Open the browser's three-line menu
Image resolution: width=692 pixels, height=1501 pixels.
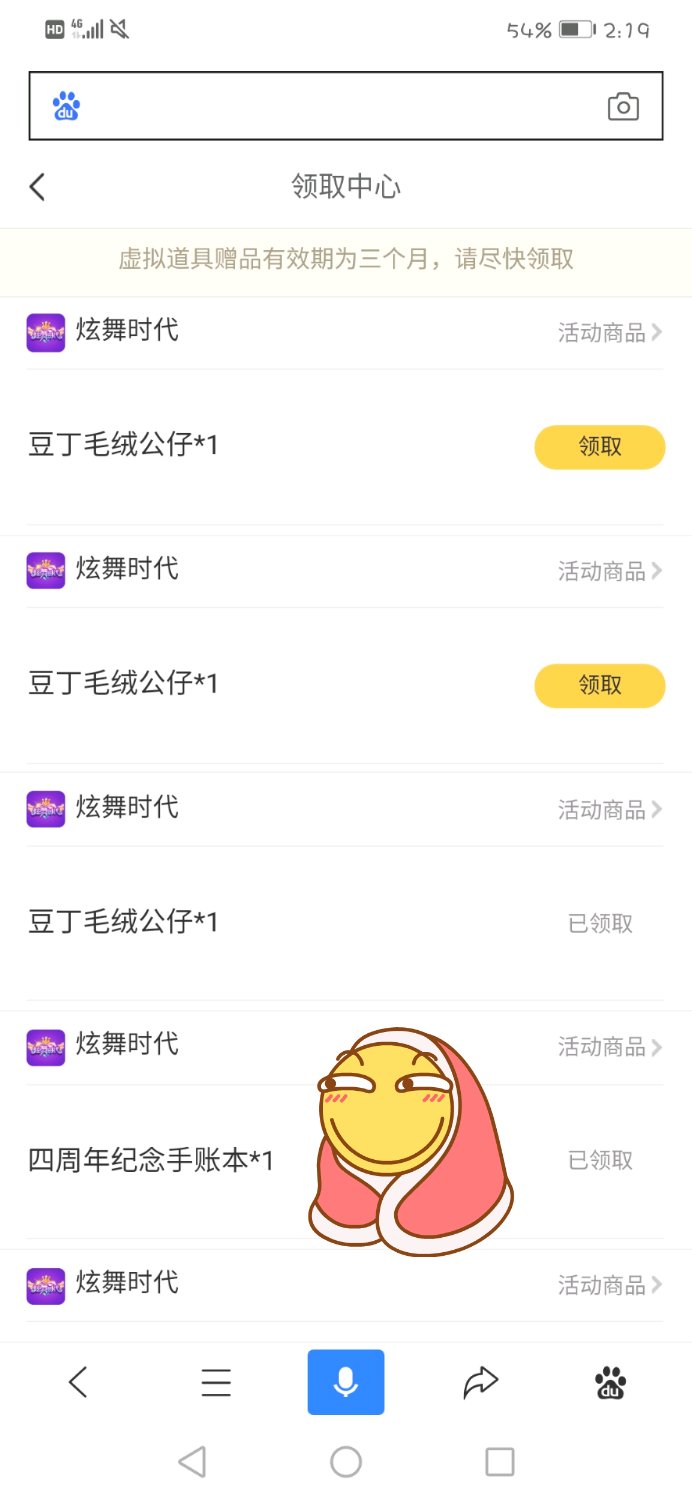pyautogui.click(x=216, y=1382)
